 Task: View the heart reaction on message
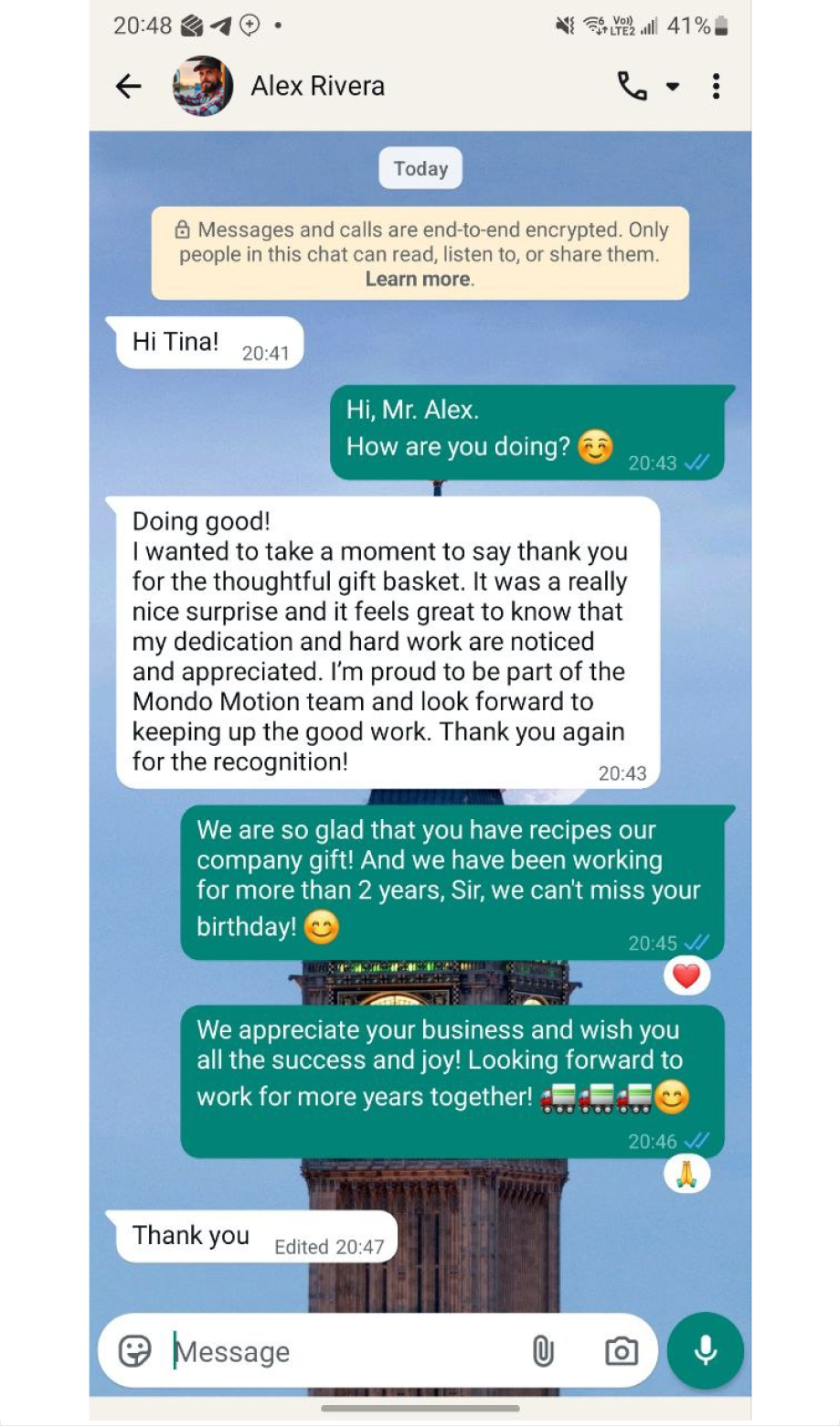686,976
